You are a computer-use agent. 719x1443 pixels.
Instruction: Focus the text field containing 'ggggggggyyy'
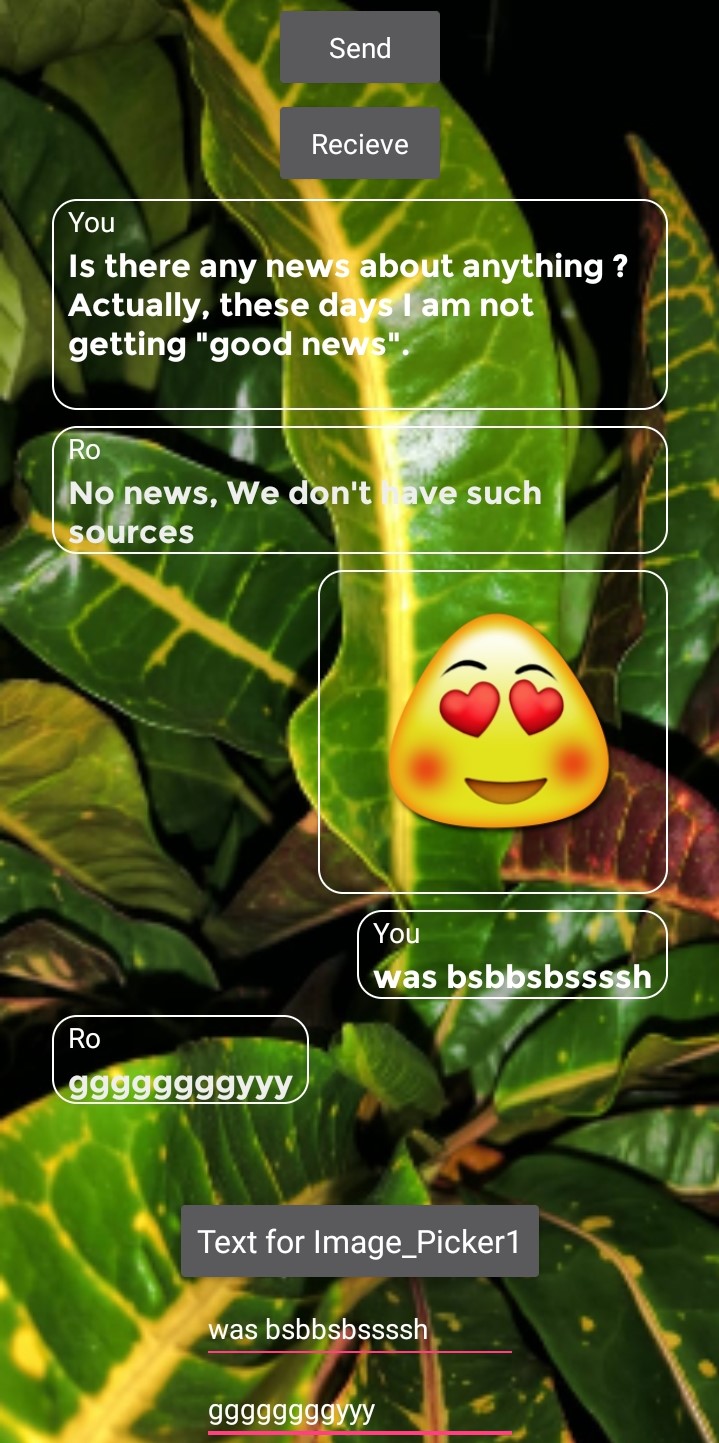[359, 1412]
